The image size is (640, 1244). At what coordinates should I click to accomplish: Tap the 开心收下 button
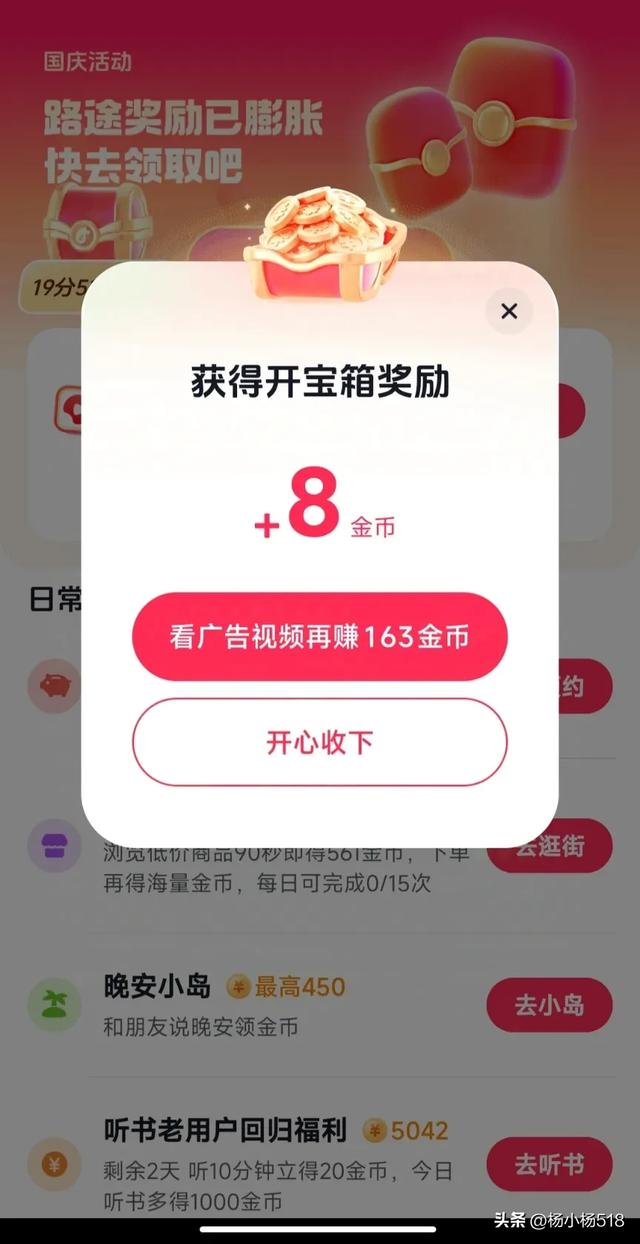(319, 742)
